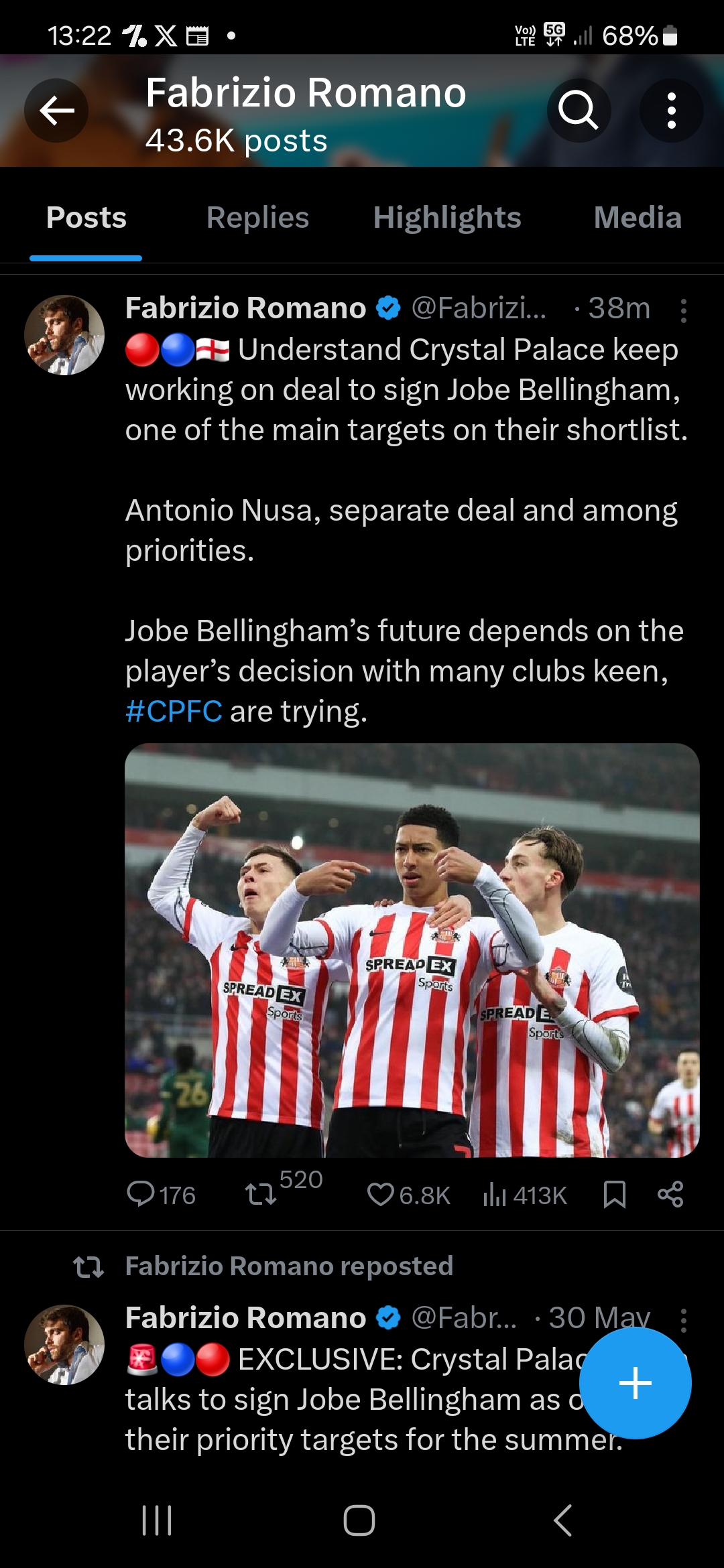Open the #CPFC hashtag
Viewport: 724px width, 1568px height.
click(x=174, y=712)
